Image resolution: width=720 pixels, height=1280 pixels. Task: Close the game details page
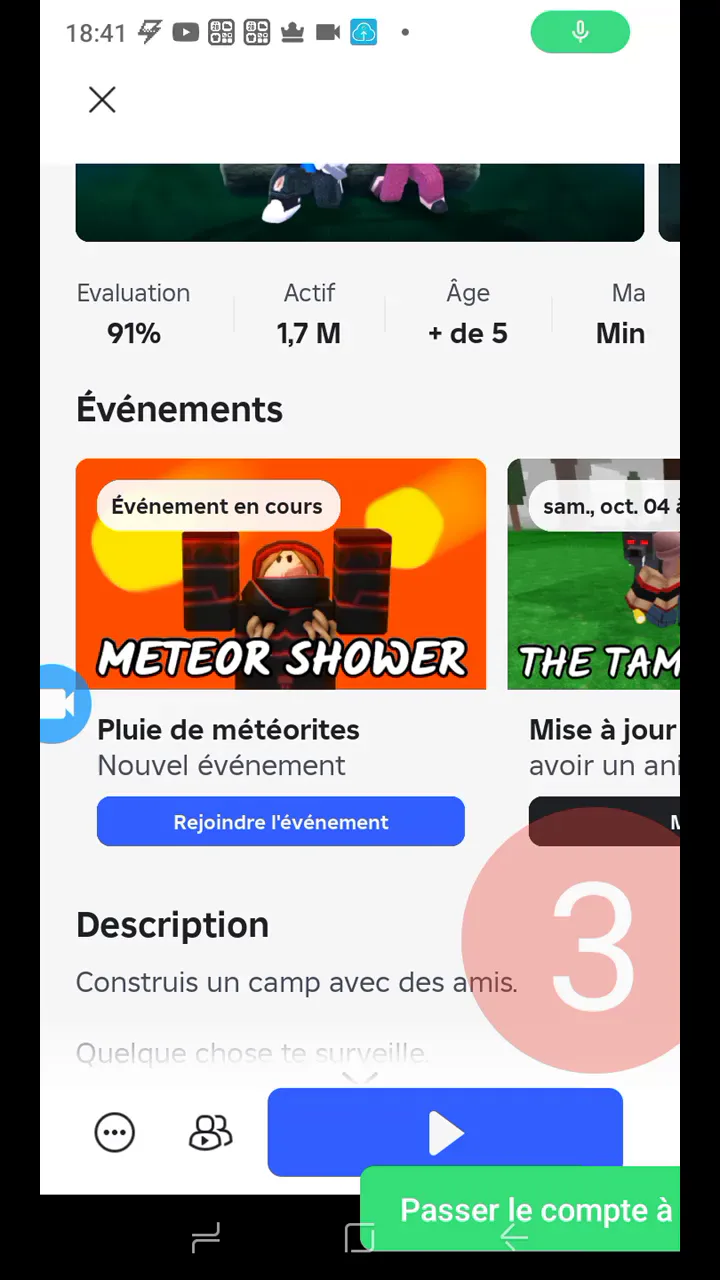point(102,100)
